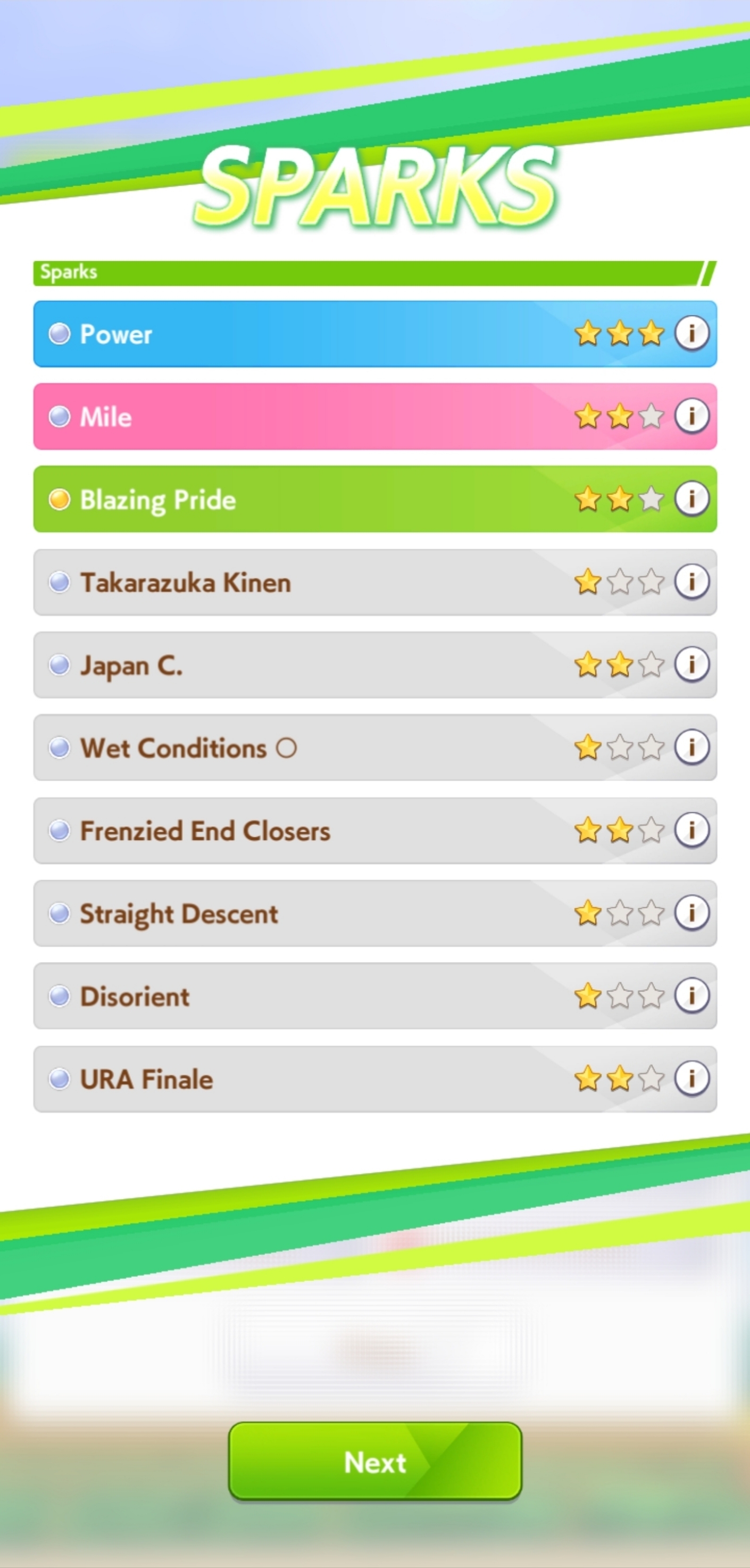View Blazing Pride spark info

pyautogui.click(x=691, y=499)
